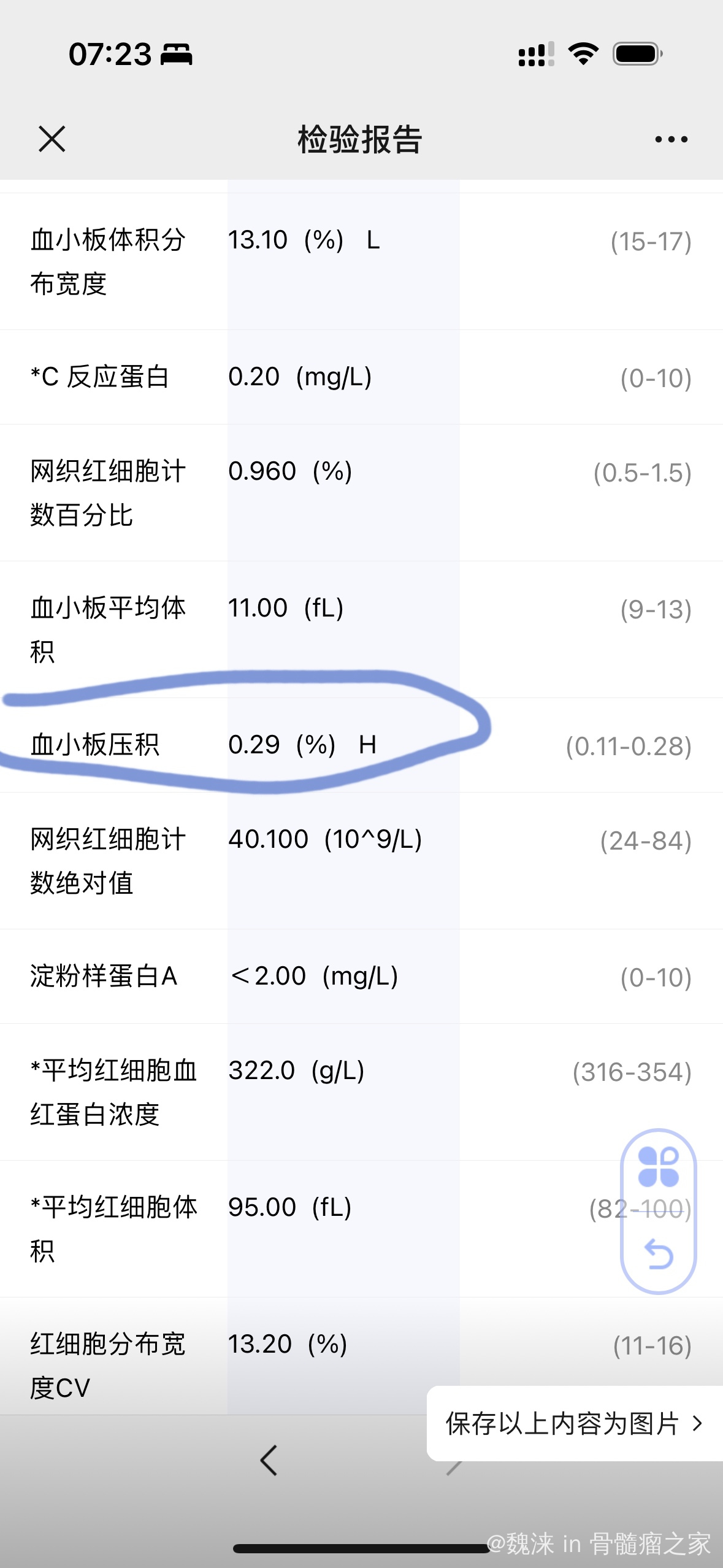723x1568 pixels.
Task: Open the three-dot more options menu
Action: (671, 139)
